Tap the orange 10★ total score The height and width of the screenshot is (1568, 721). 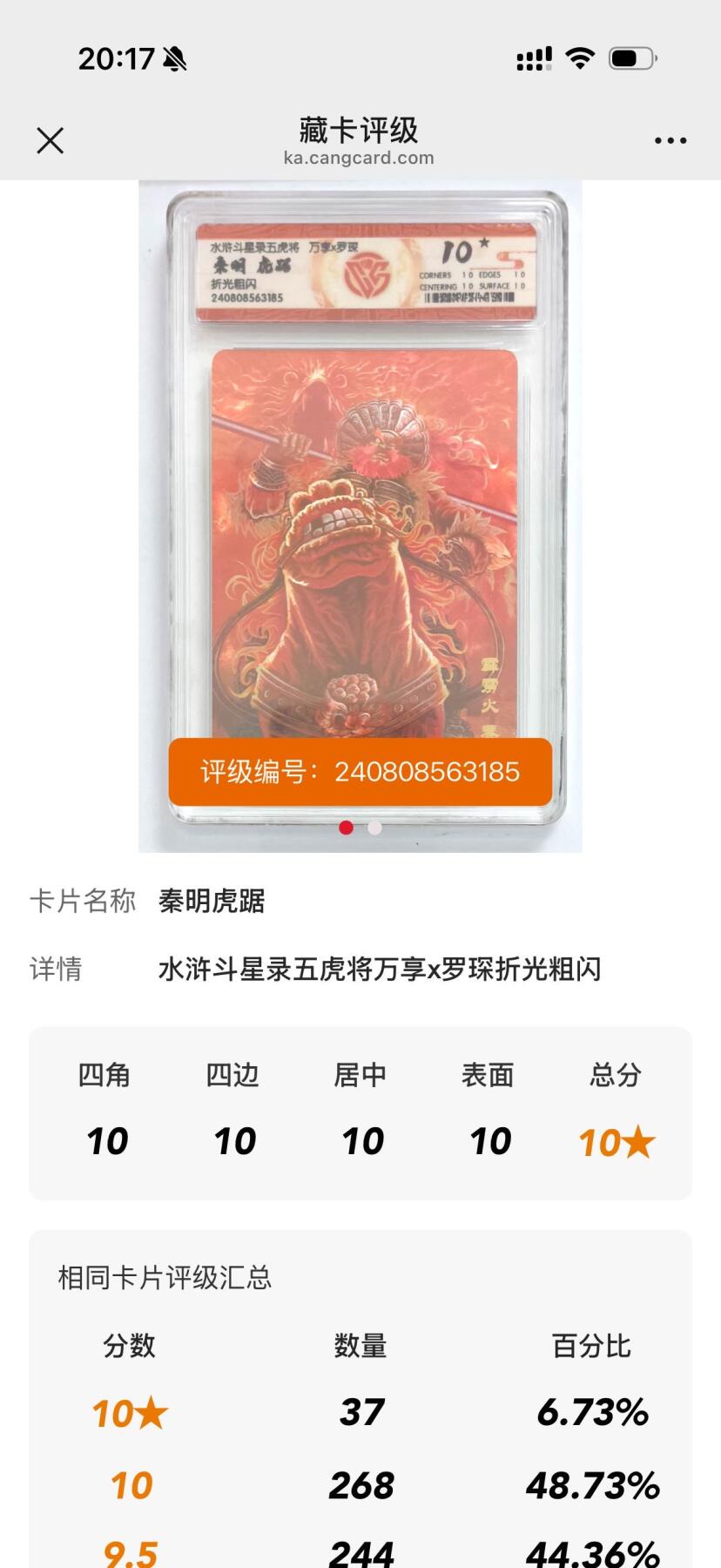[616, 1140]
